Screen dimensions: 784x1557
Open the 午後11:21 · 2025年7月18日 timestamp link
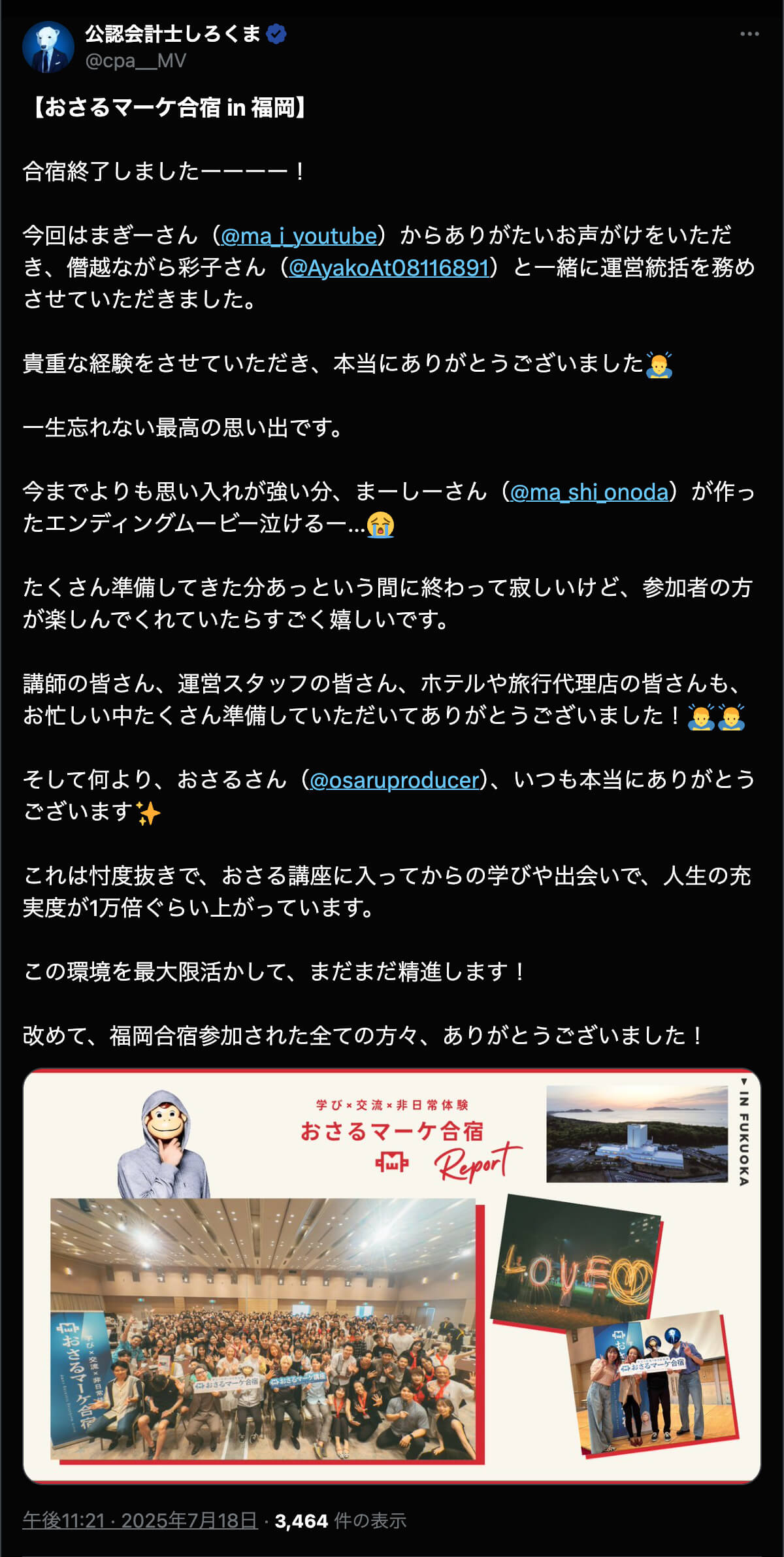click(x=140, y=1520)
